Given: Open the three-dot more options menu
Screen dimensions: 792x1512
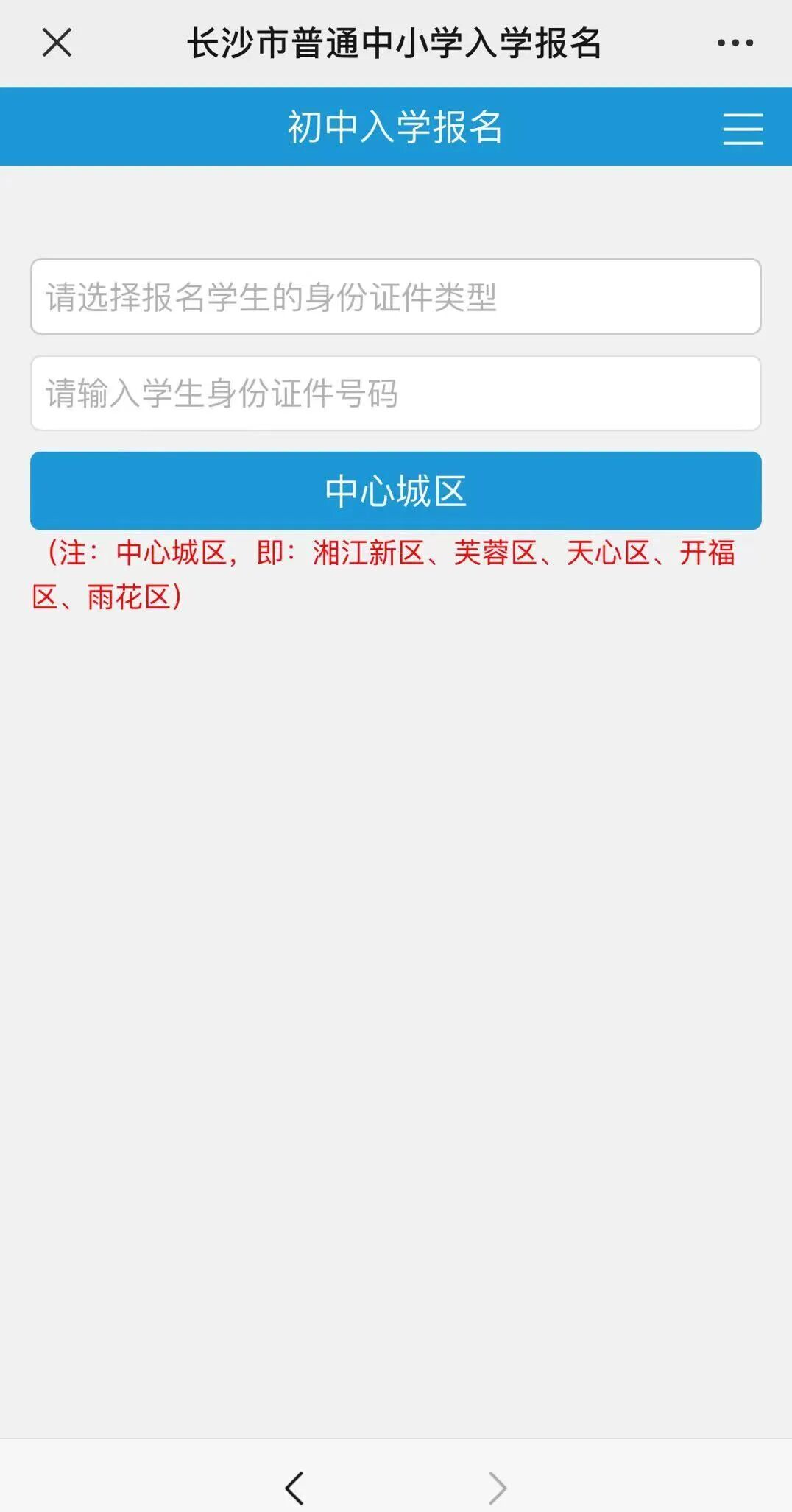Looking at the screenshot, I should [x=735, y=43].
